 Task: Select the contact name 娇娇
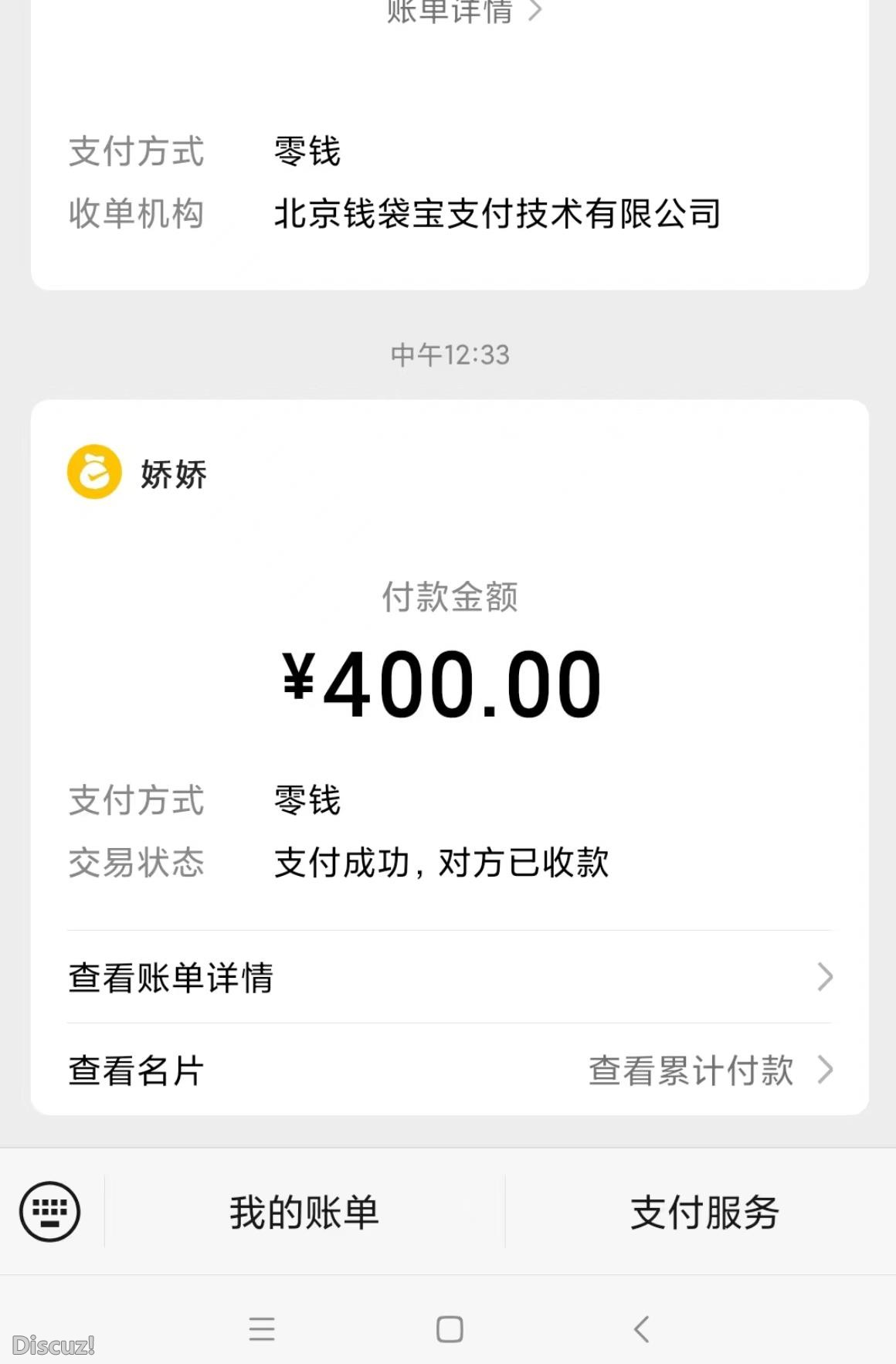(173, 475)
